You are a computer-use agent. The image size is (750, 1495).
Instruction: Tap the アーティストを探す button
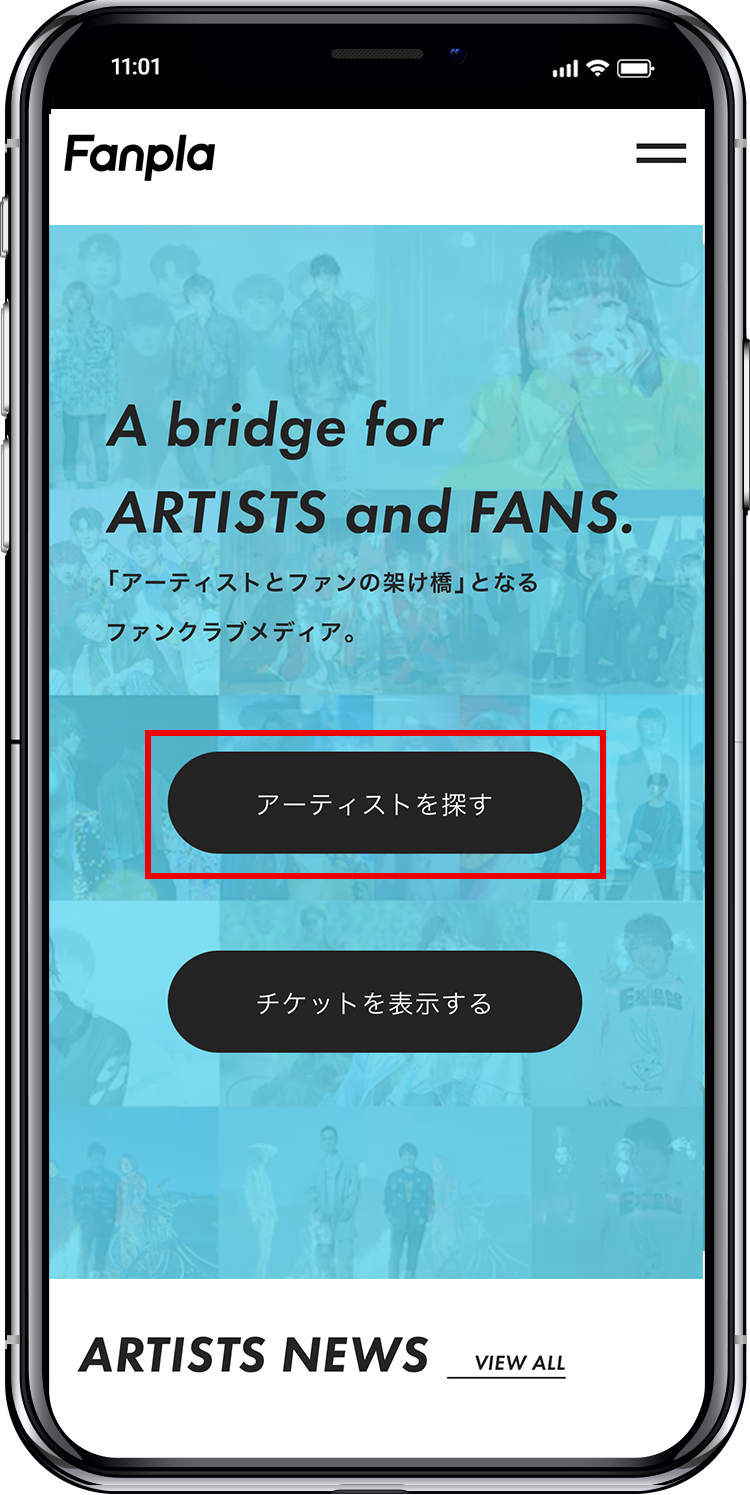point(374,803)
